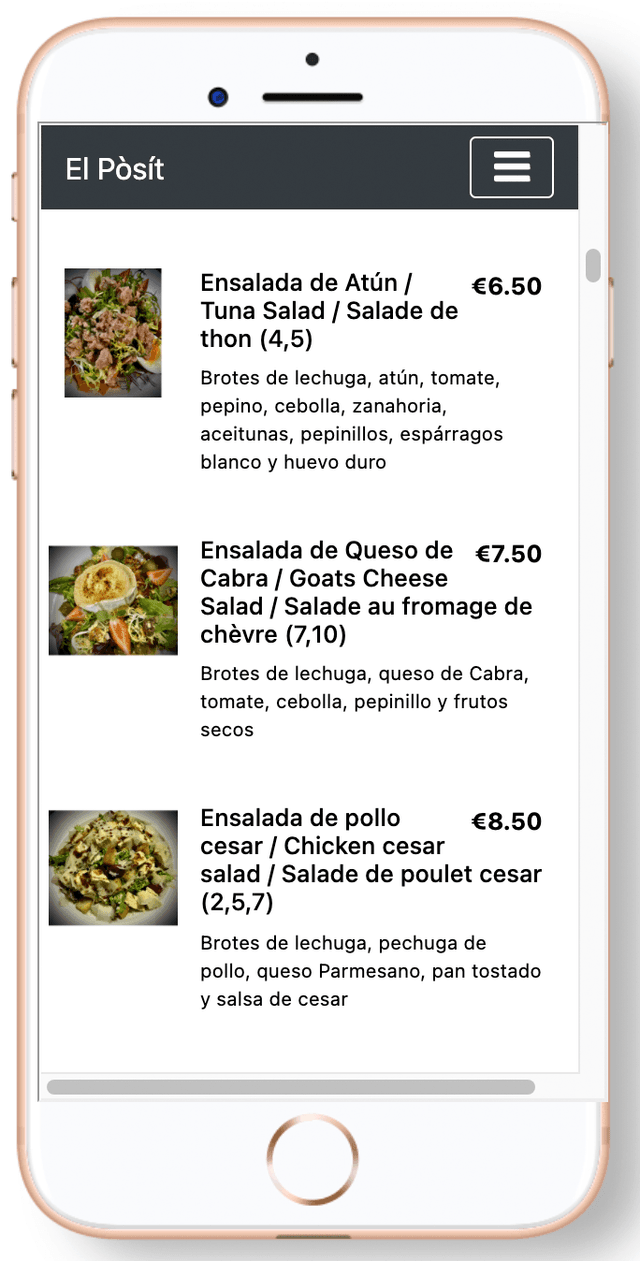Open the hamburger navigation menu
The height and width of the screenshot is (1261, 640).
pos(511,167)
